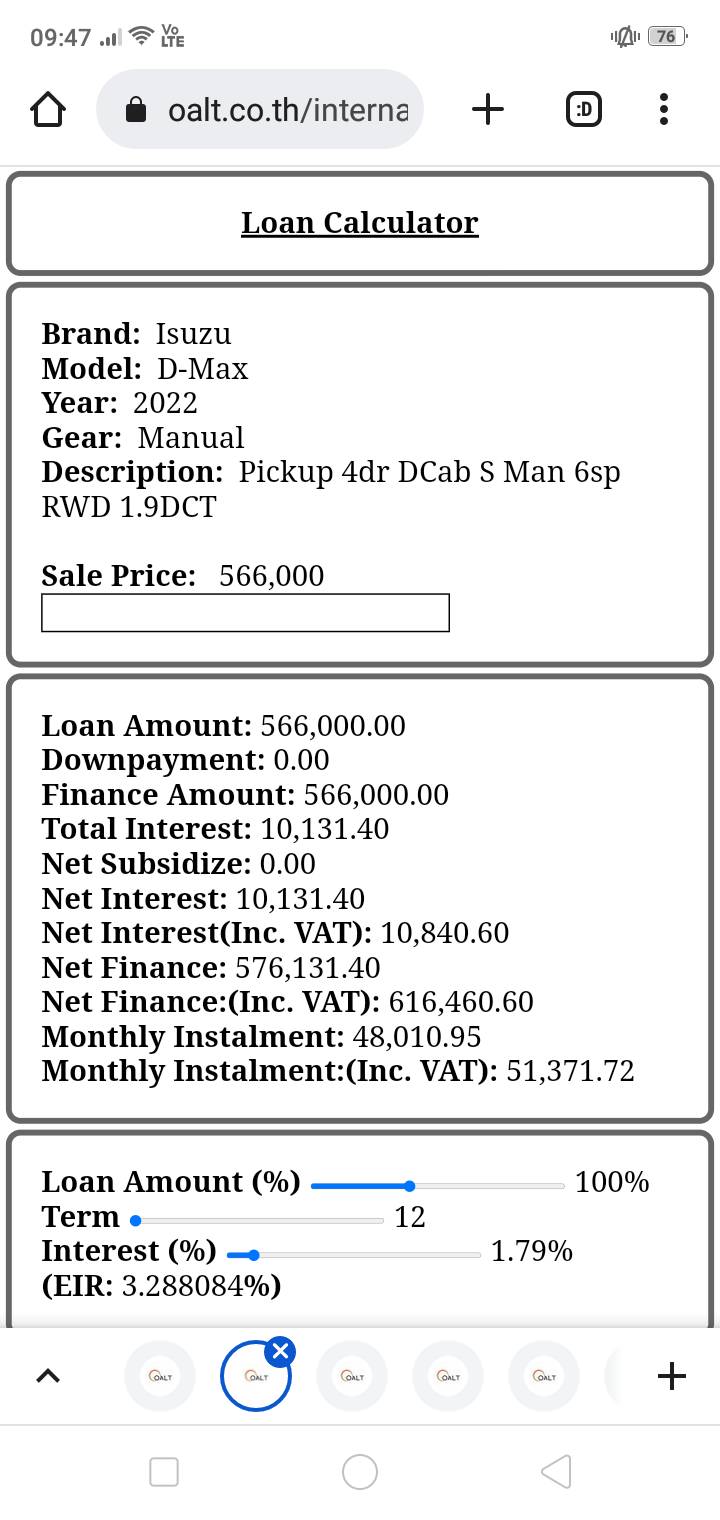
Task: Go to the phone's home screen
Action: pyautogui.click(x=360, y=1472)
